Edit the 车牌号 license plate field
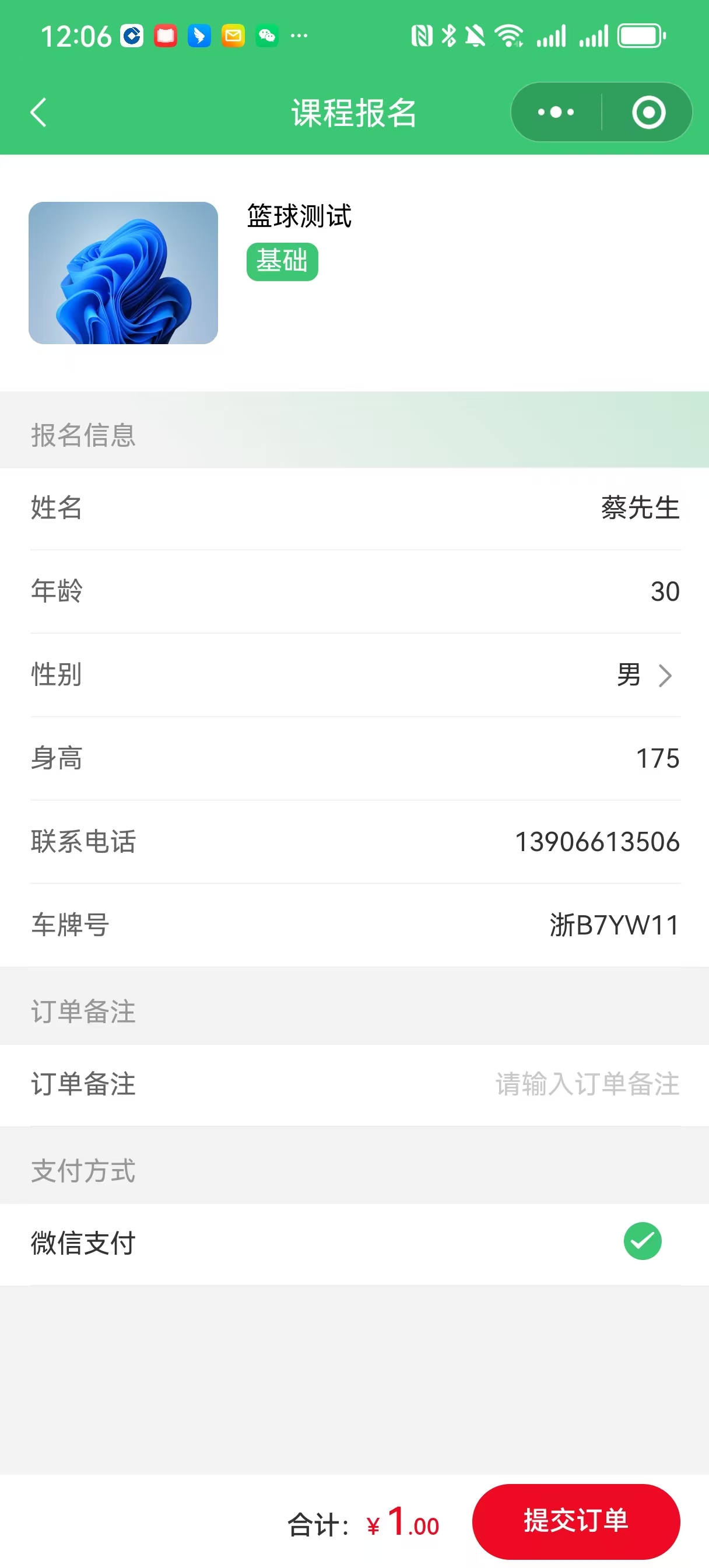The image size is (709, 1568). point(613,925)
